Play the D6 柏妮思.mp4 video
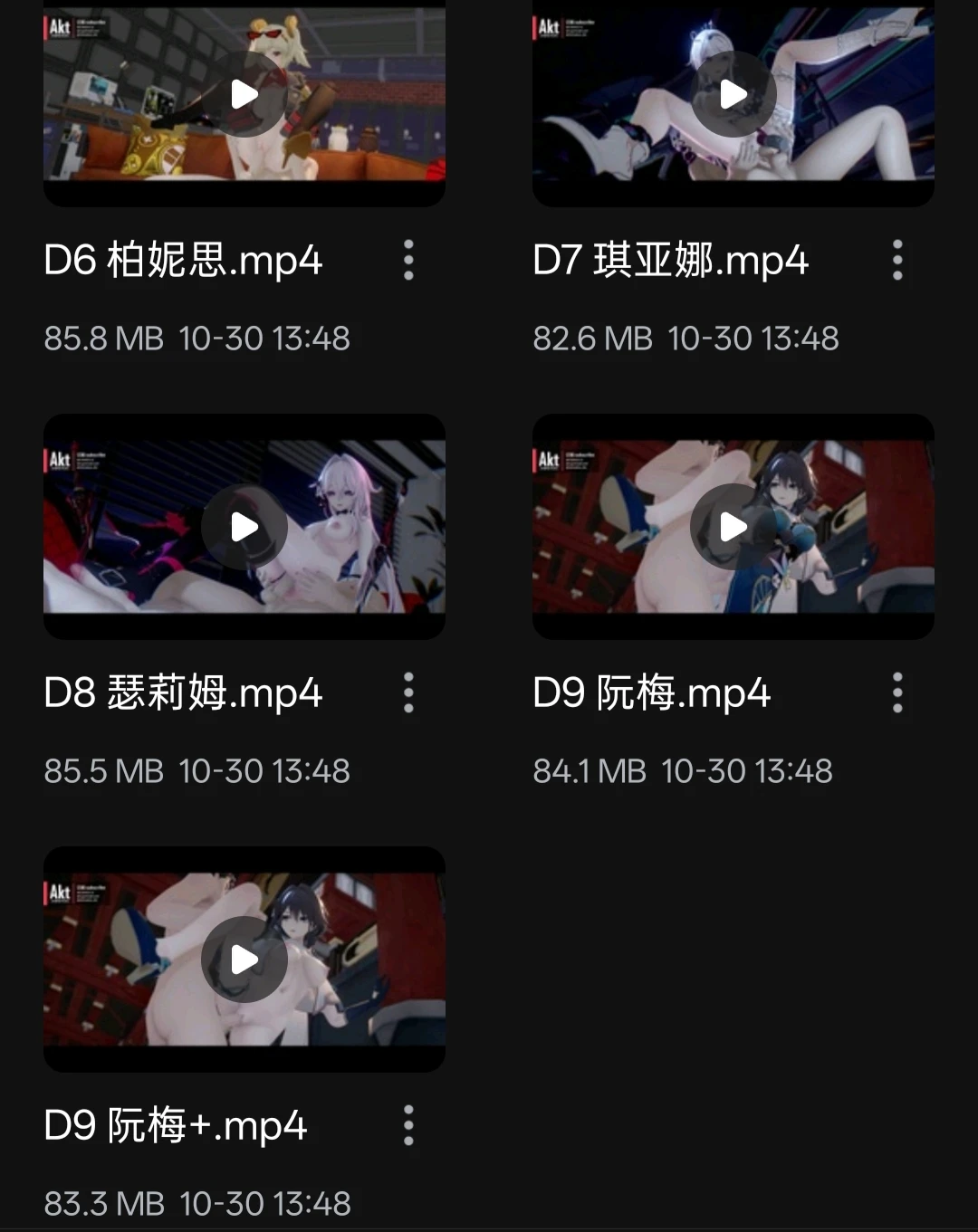The height and width of the screenshot is (1232, 978). (x=243, y=94)
